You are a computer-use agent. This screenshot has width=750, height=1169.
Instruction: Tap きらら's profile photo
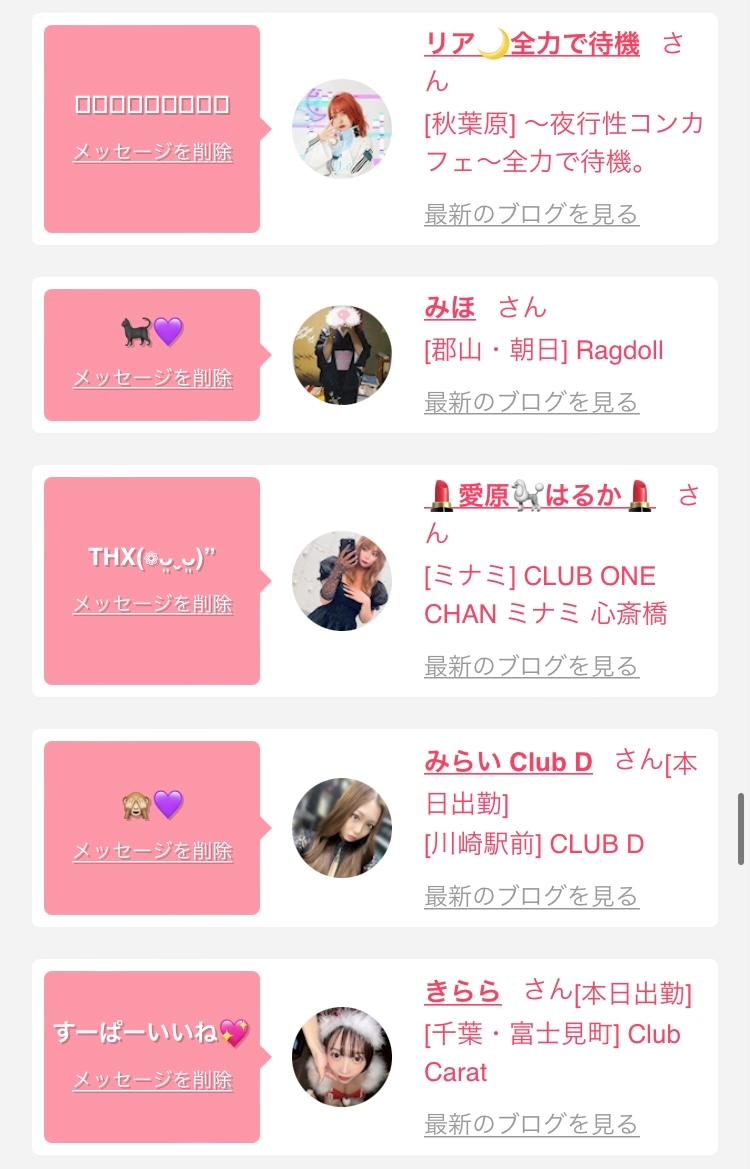341,1057
